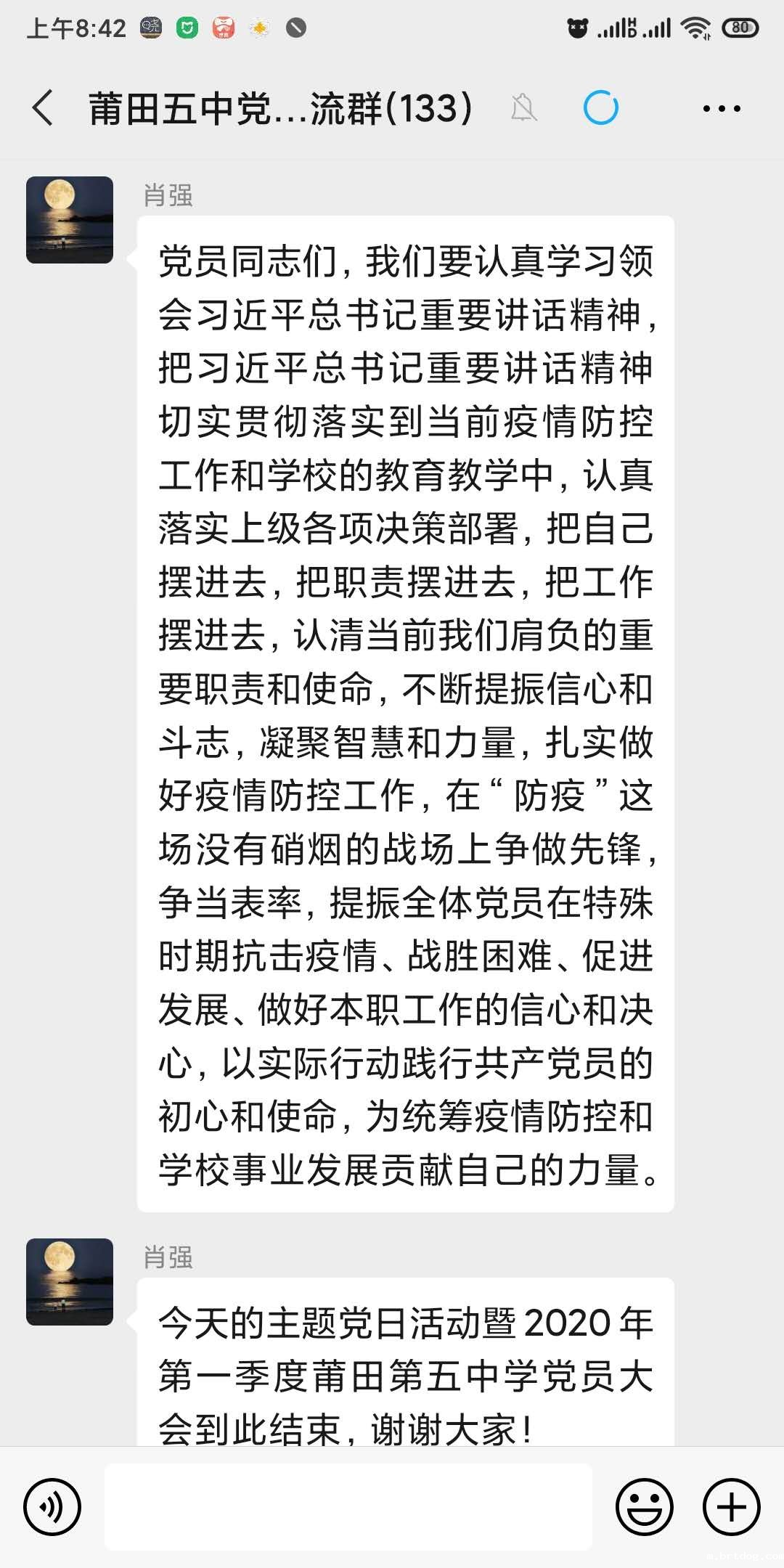Switch to voice message input
Viewport: 784px width, 1568px height.
click(x=52, y=1507)
